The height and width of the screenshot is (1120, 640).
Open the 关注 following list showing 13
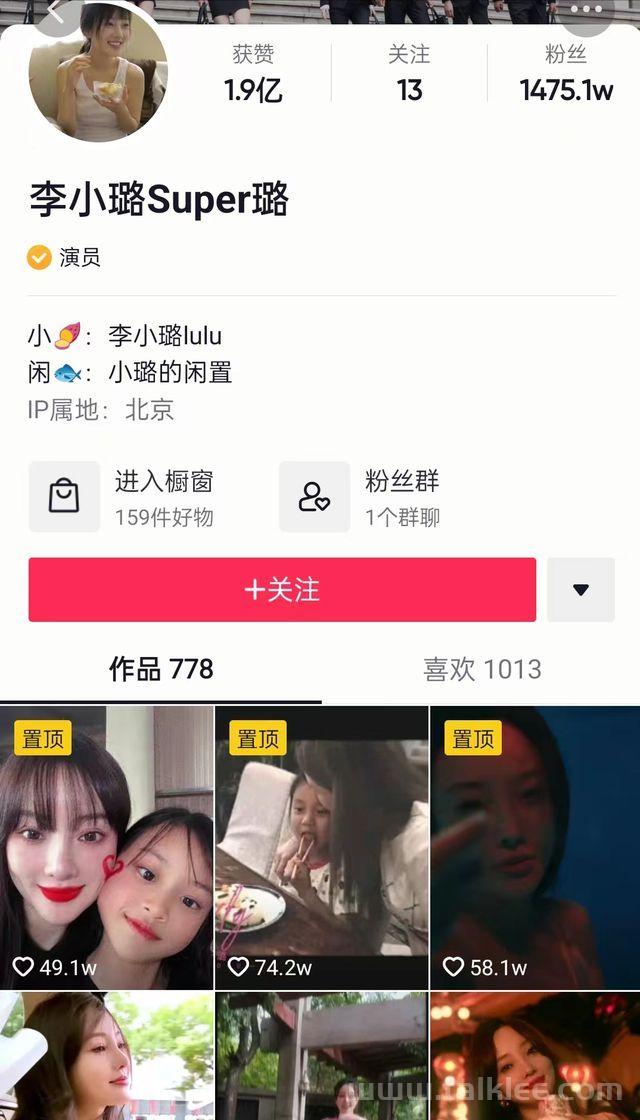pos(409,74)
